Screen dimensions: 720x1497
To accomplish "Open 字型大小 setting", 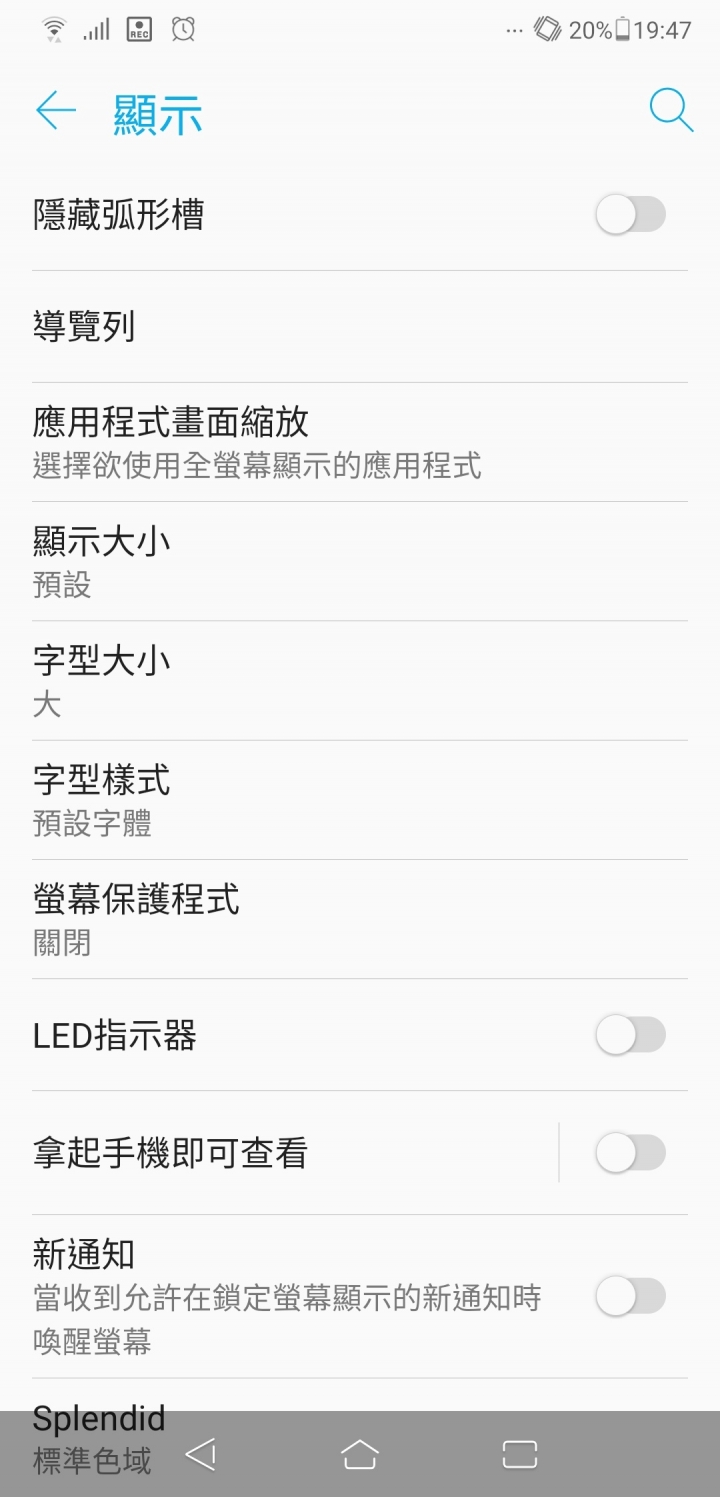I will (x=360, y=681).
